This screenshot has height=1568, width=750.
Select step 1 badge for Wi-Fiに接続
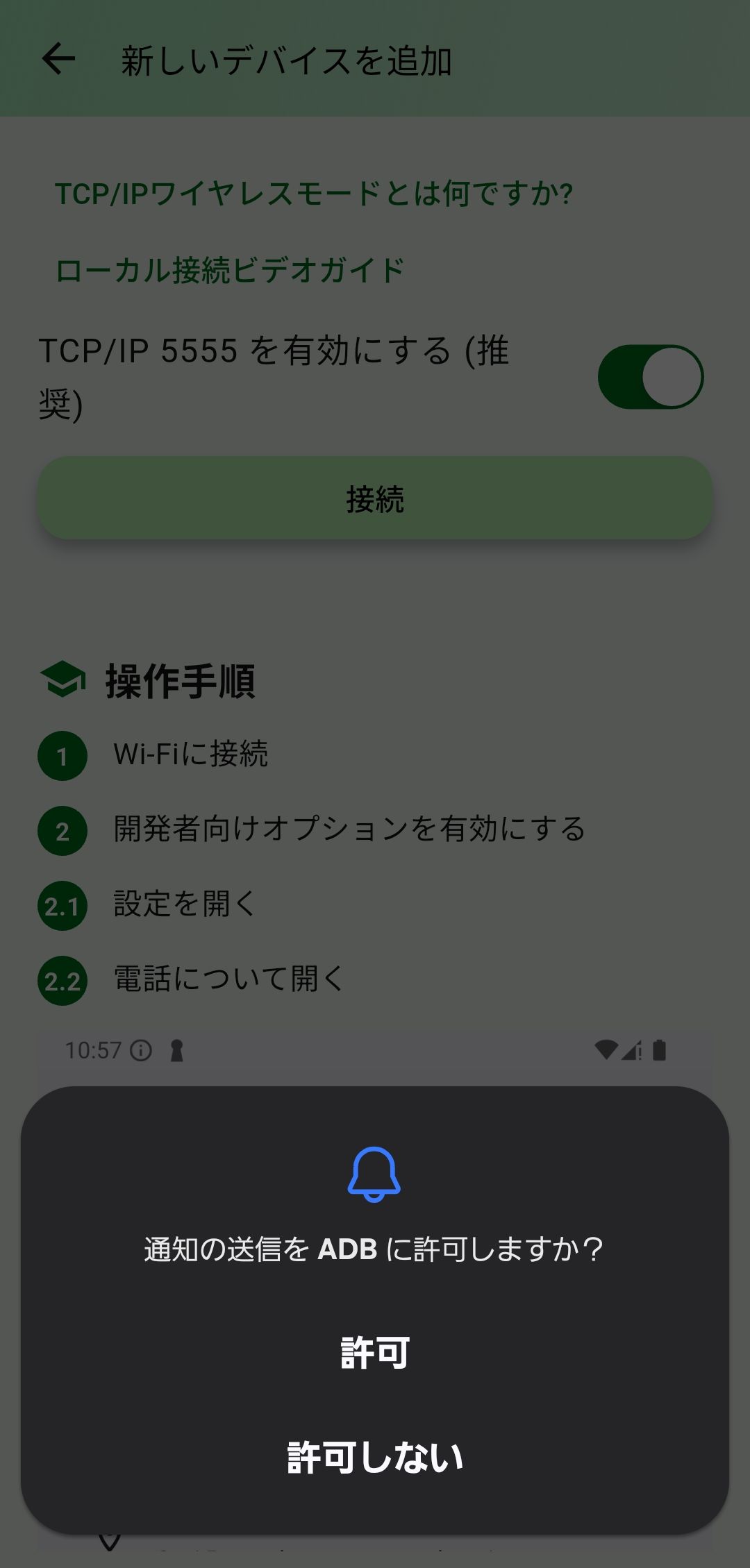(62, 757)
